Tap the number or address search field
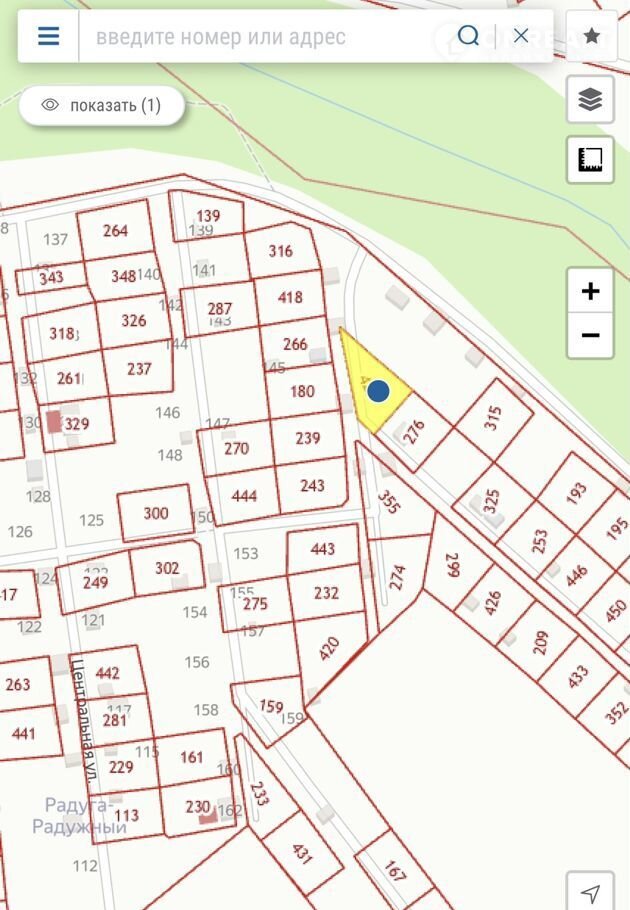630x910 pixels. click(260, 37)
